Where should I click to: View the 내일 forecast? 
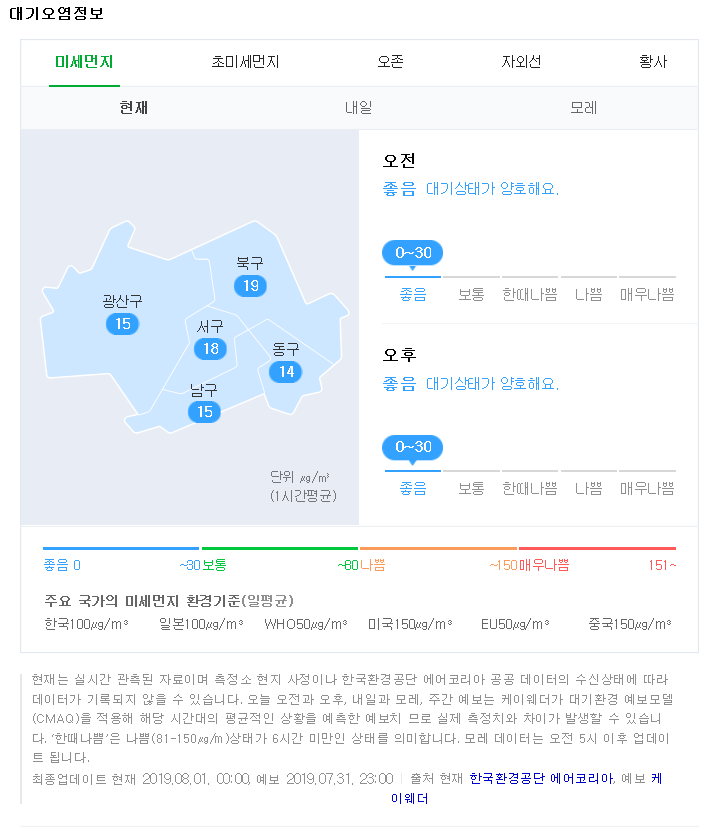tap(358, 108)
